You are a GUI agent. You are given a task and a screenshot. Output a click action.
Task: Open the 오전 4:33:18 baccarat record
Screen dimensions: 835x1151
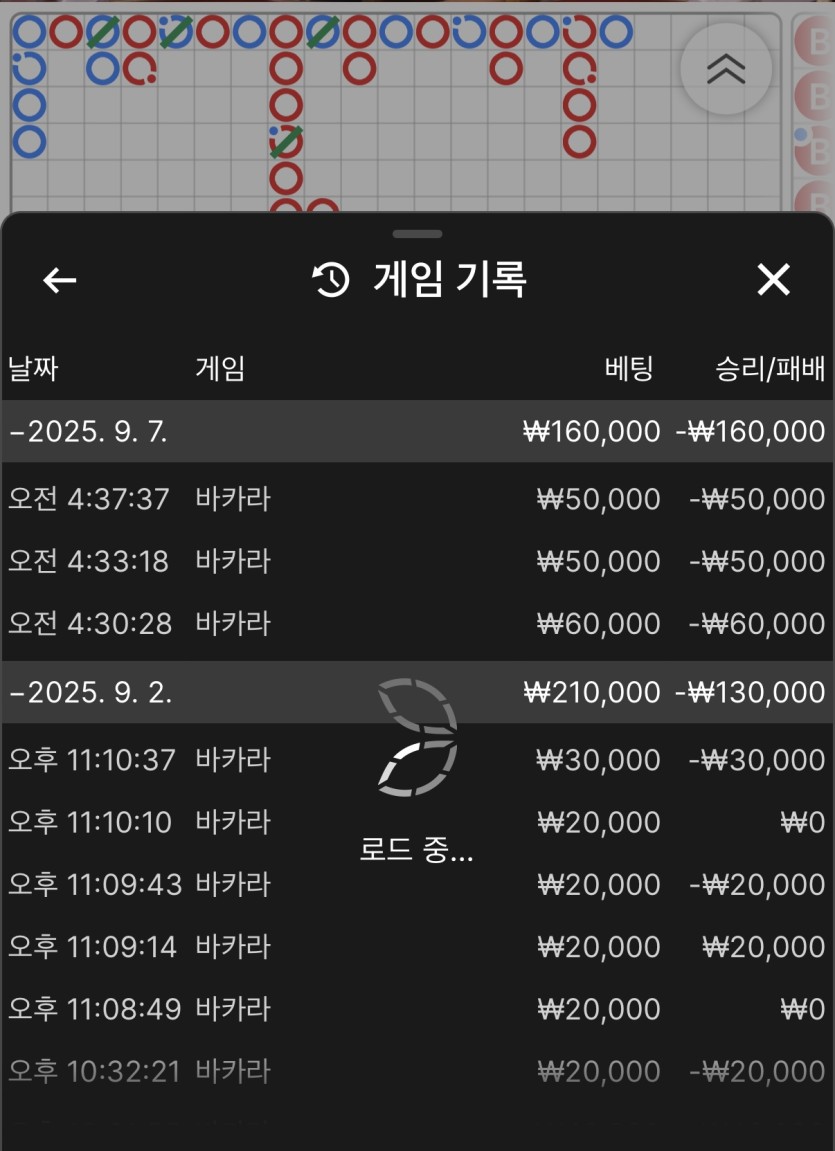click(417, 561)
